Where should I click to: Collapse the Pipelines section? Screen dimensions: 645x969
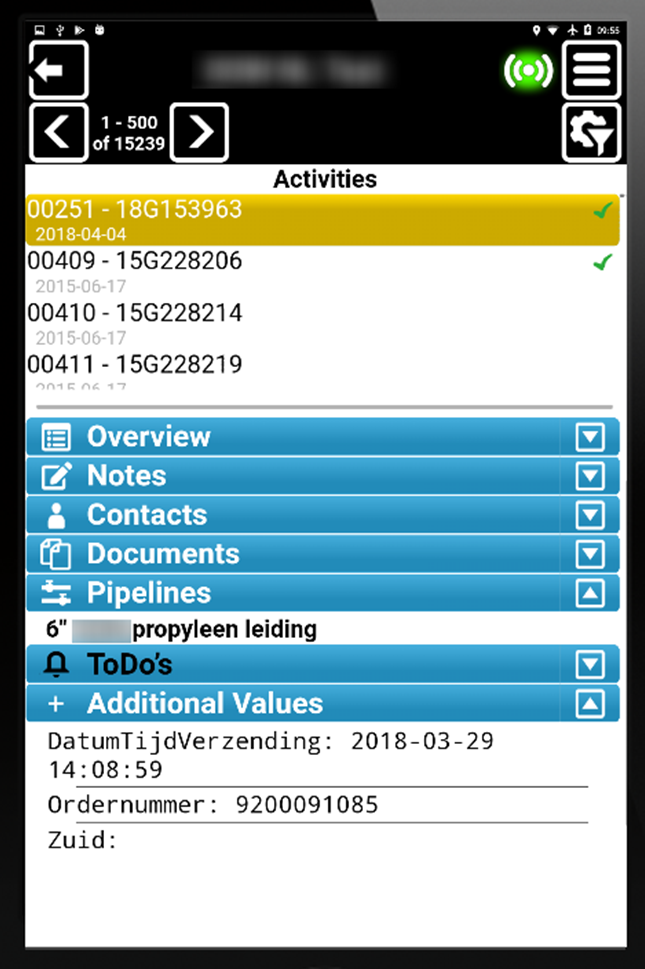click(x=590, y=593)
